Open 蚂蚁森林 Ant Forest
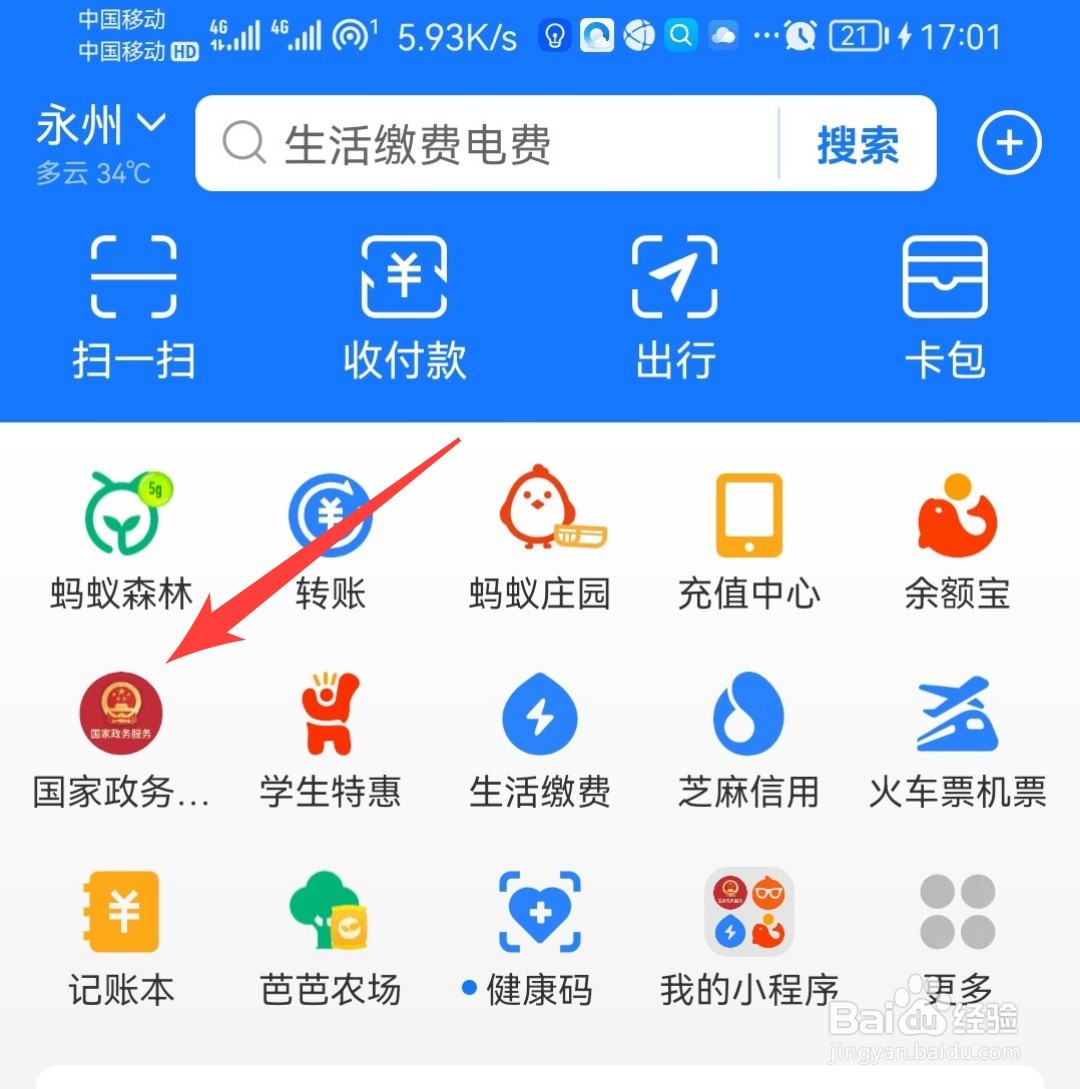This screenshot has height=1089, width=1080. (x=120, y=530)
